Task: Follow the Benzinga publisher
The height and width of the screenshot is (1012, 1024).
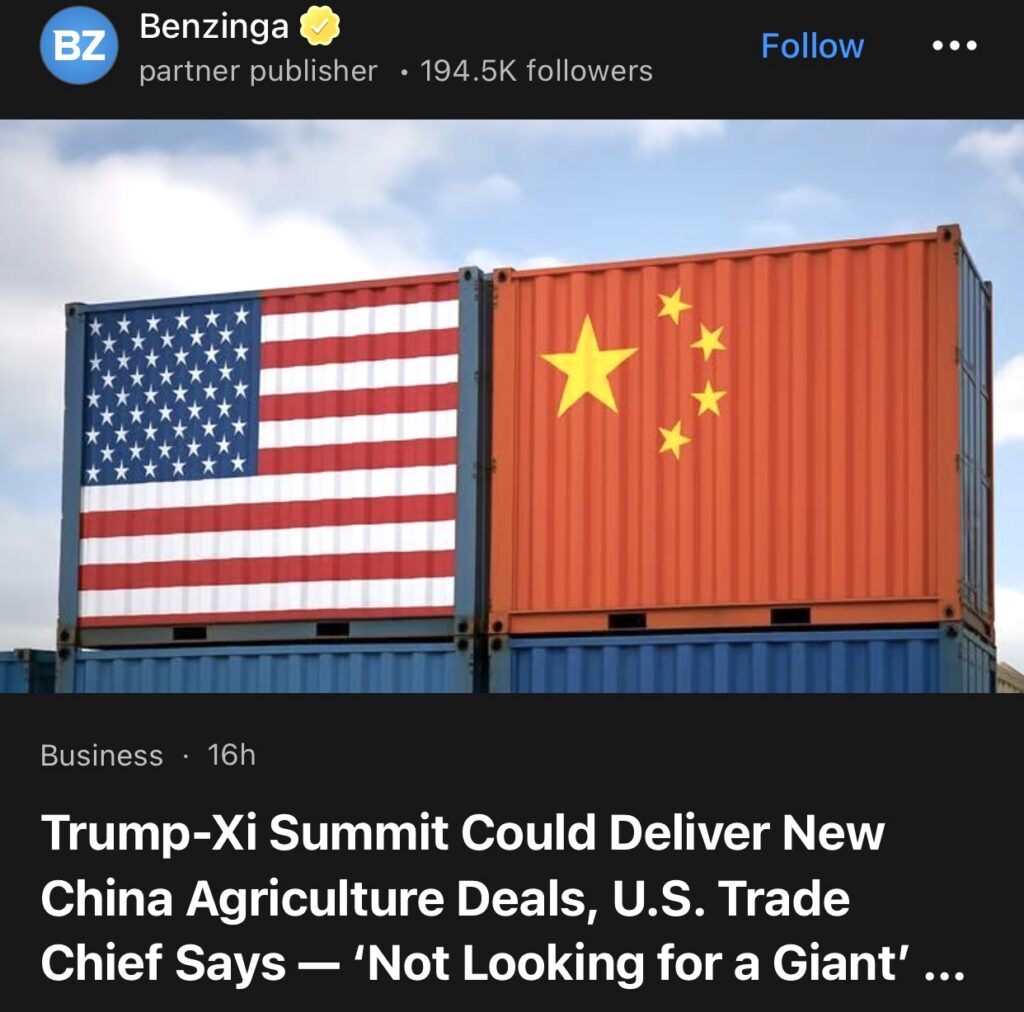Action: click(x=812, y=46)
